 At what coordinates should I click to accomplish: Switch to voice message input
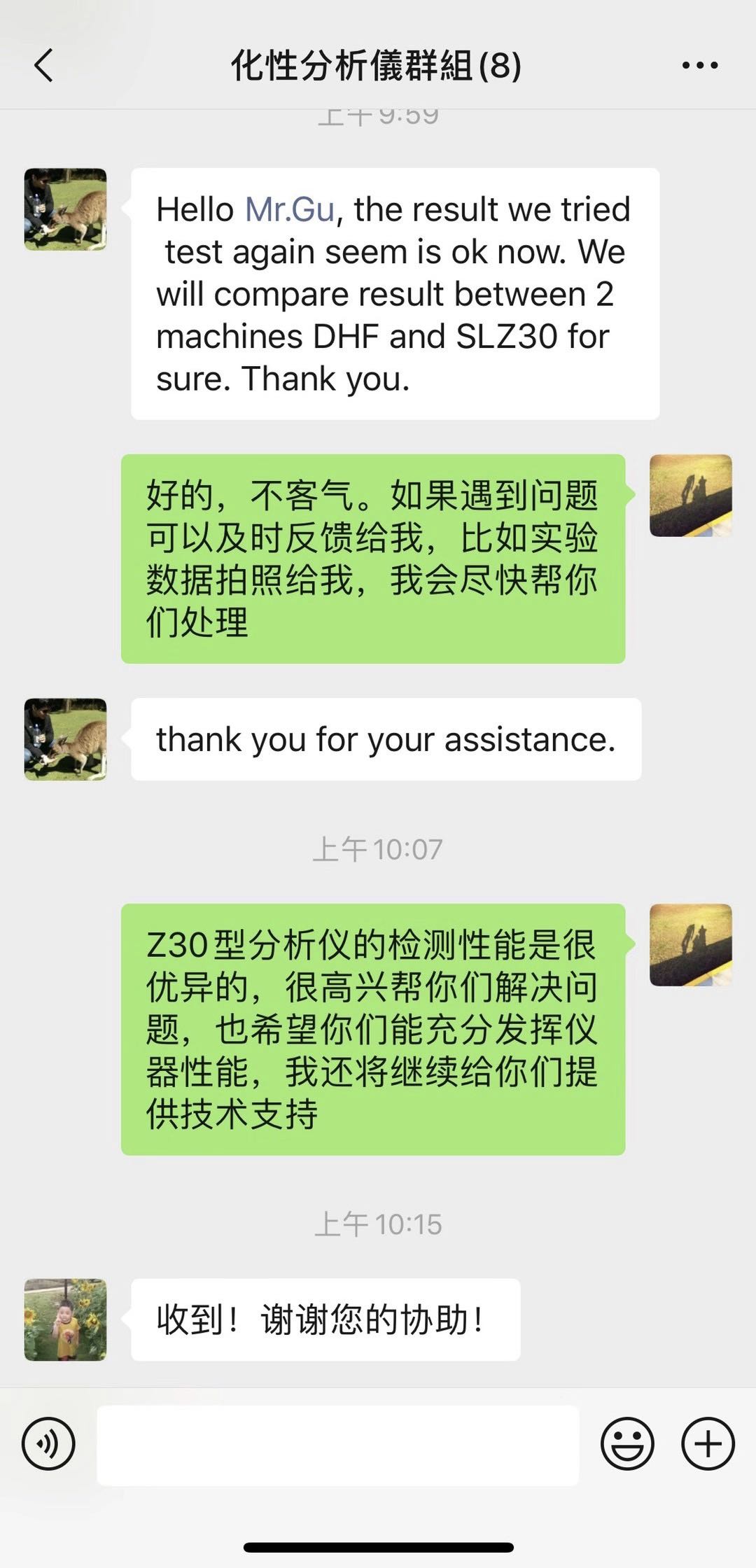(48, 1443)
